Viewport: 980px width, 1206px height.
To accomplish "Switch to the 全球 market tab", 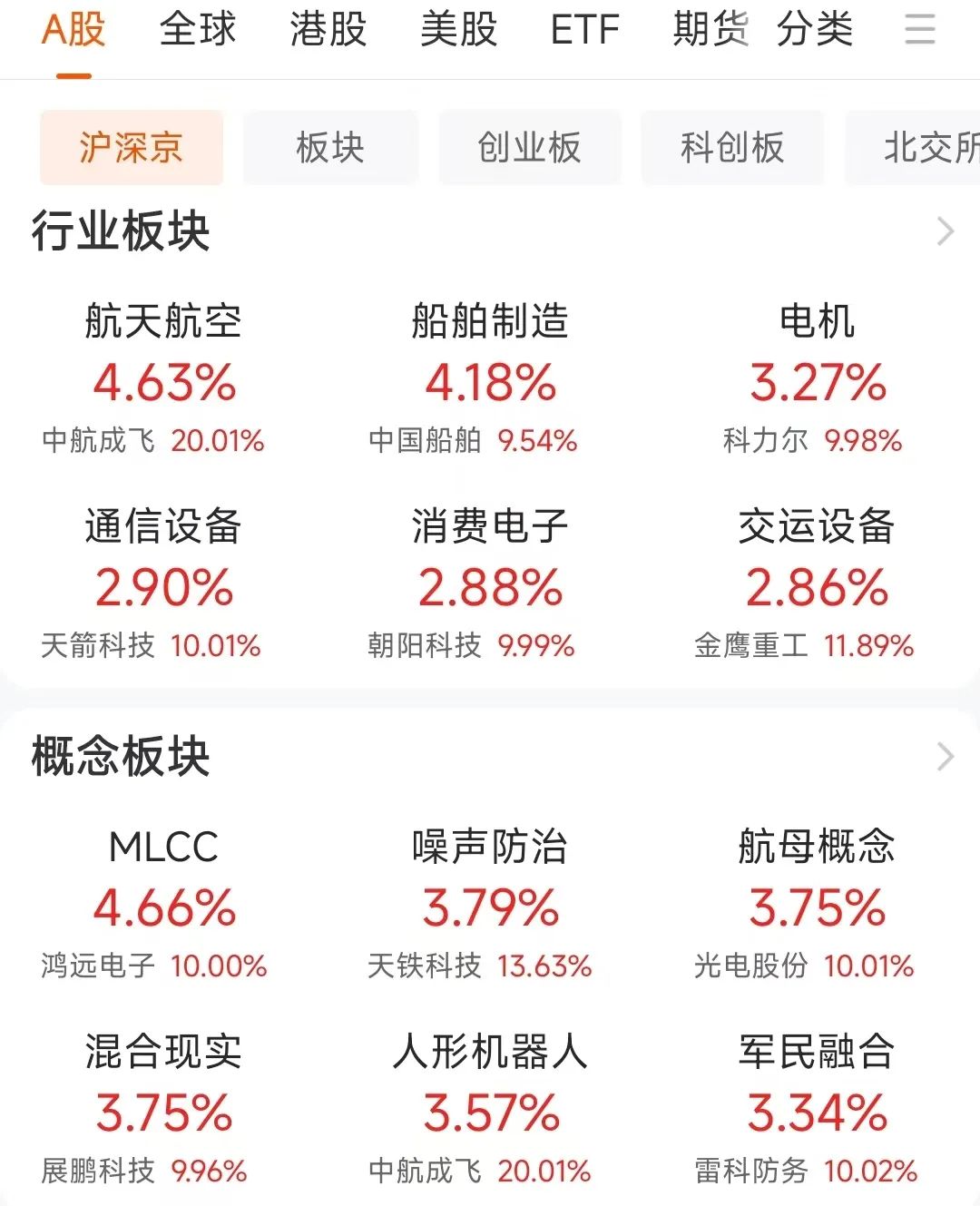I will (x=197, y=30).
